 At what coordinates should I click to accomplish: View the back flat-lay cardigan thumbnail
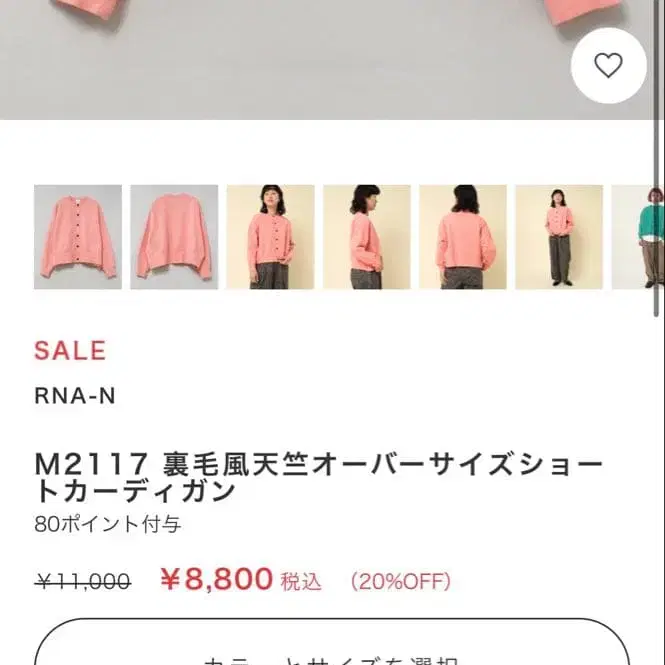point(174,237)
